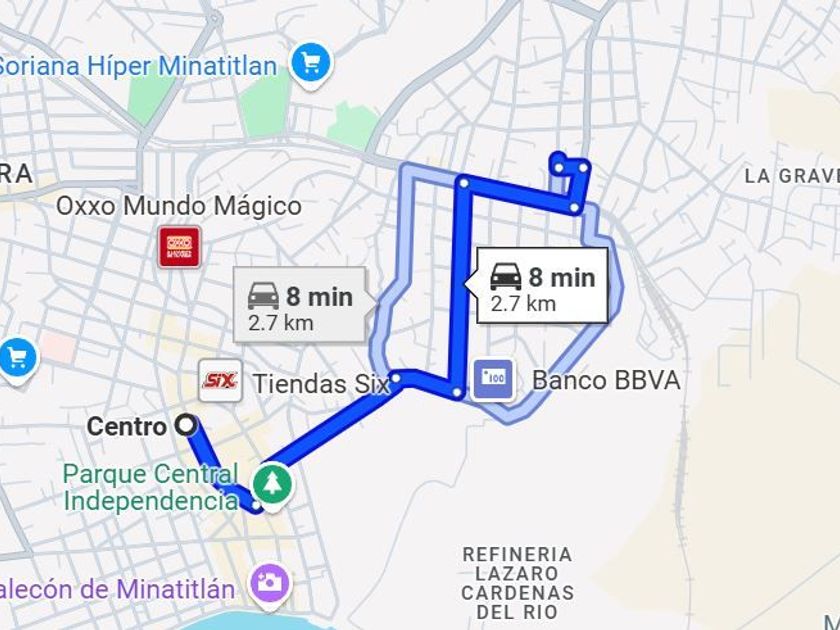
Task: Open the Oxxo Mundo Mágico store pin
Action: click(179, 246)
